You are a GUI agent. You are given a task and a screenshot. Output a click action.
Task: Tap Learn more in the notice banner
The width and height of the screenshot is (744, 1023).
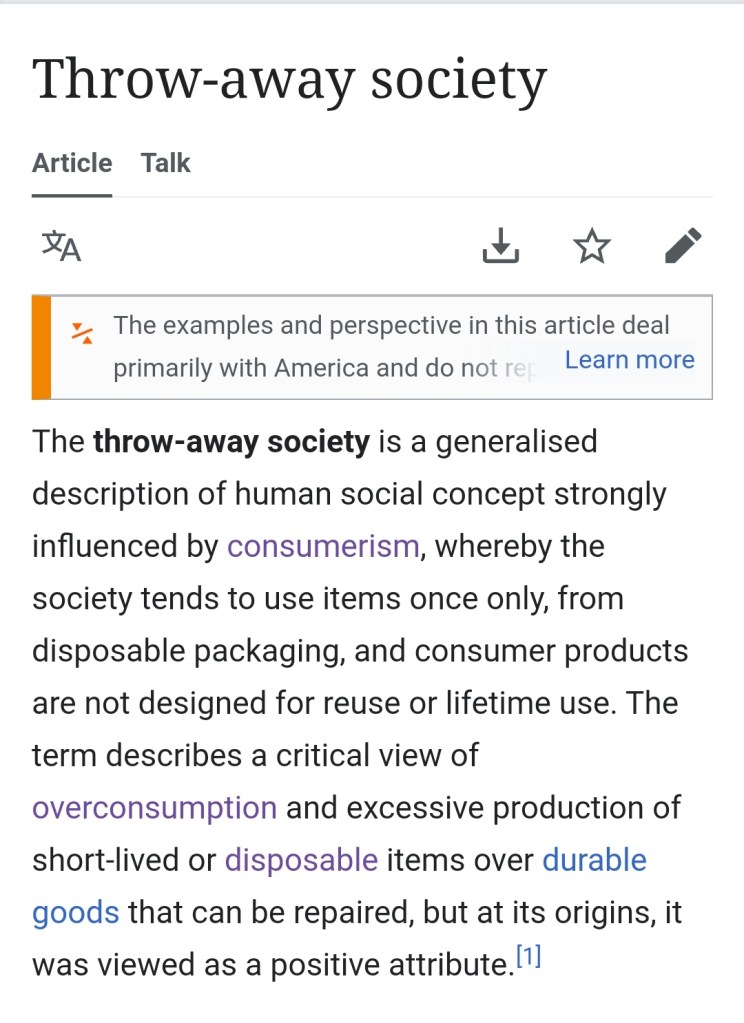(x=629, y=360)
